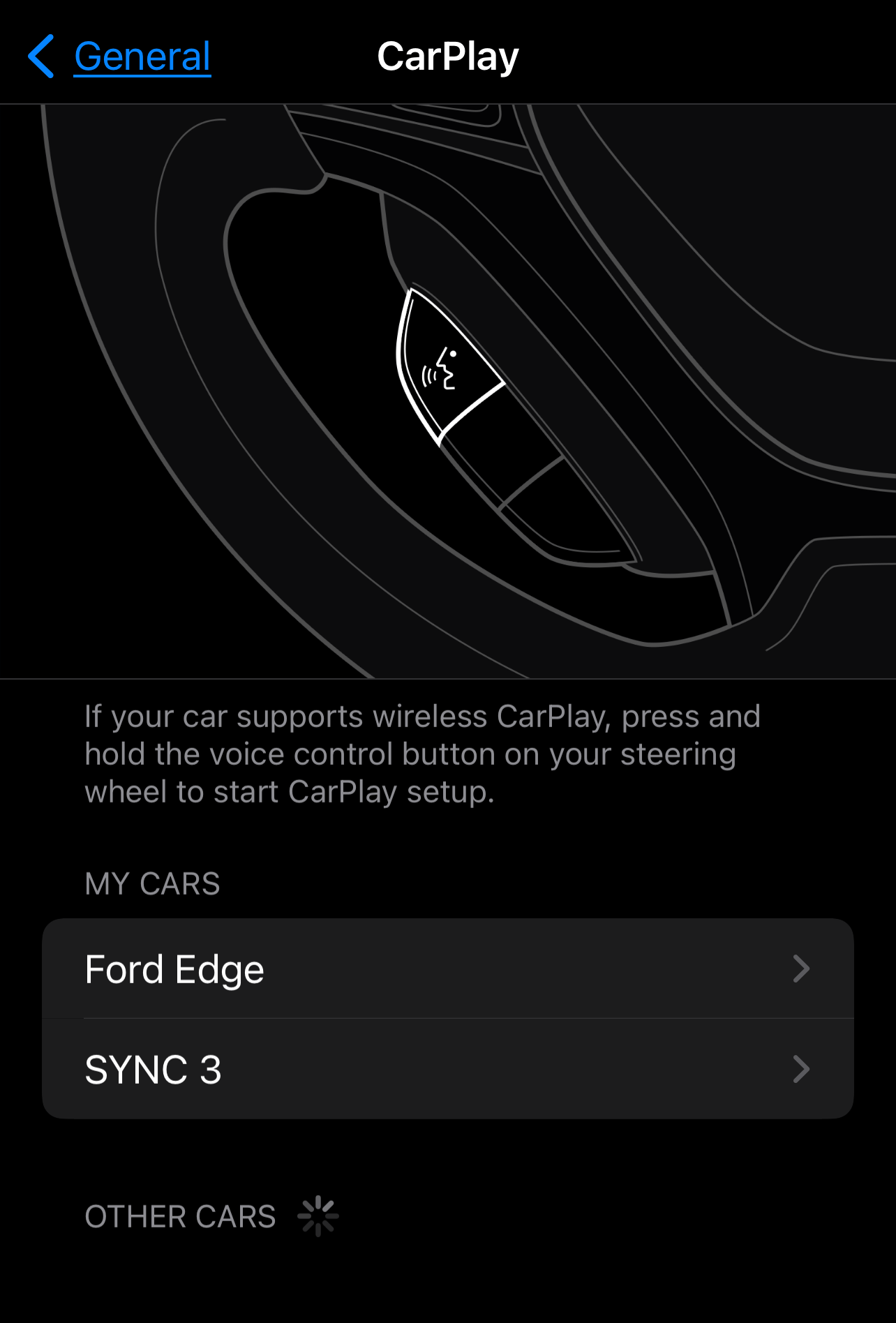Expand the Ford Edge settings via its chevron

802,969
